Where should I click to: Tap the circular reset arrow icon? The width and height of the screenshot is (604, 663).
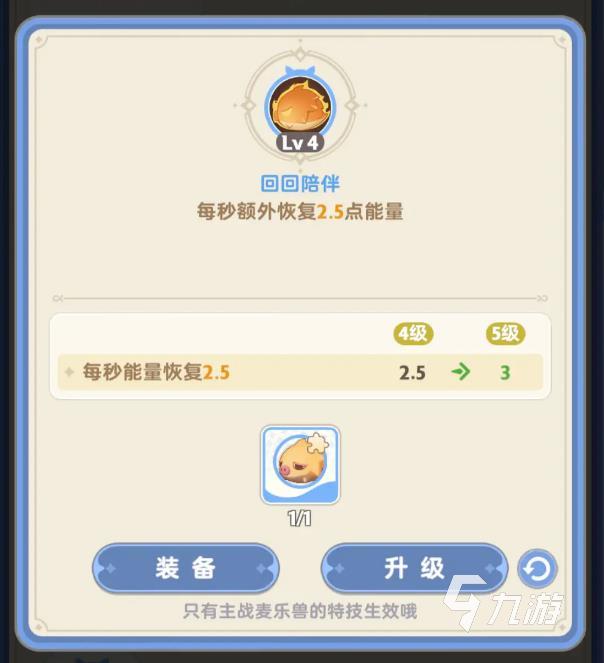pyautogui.click(x=538, y=570)
